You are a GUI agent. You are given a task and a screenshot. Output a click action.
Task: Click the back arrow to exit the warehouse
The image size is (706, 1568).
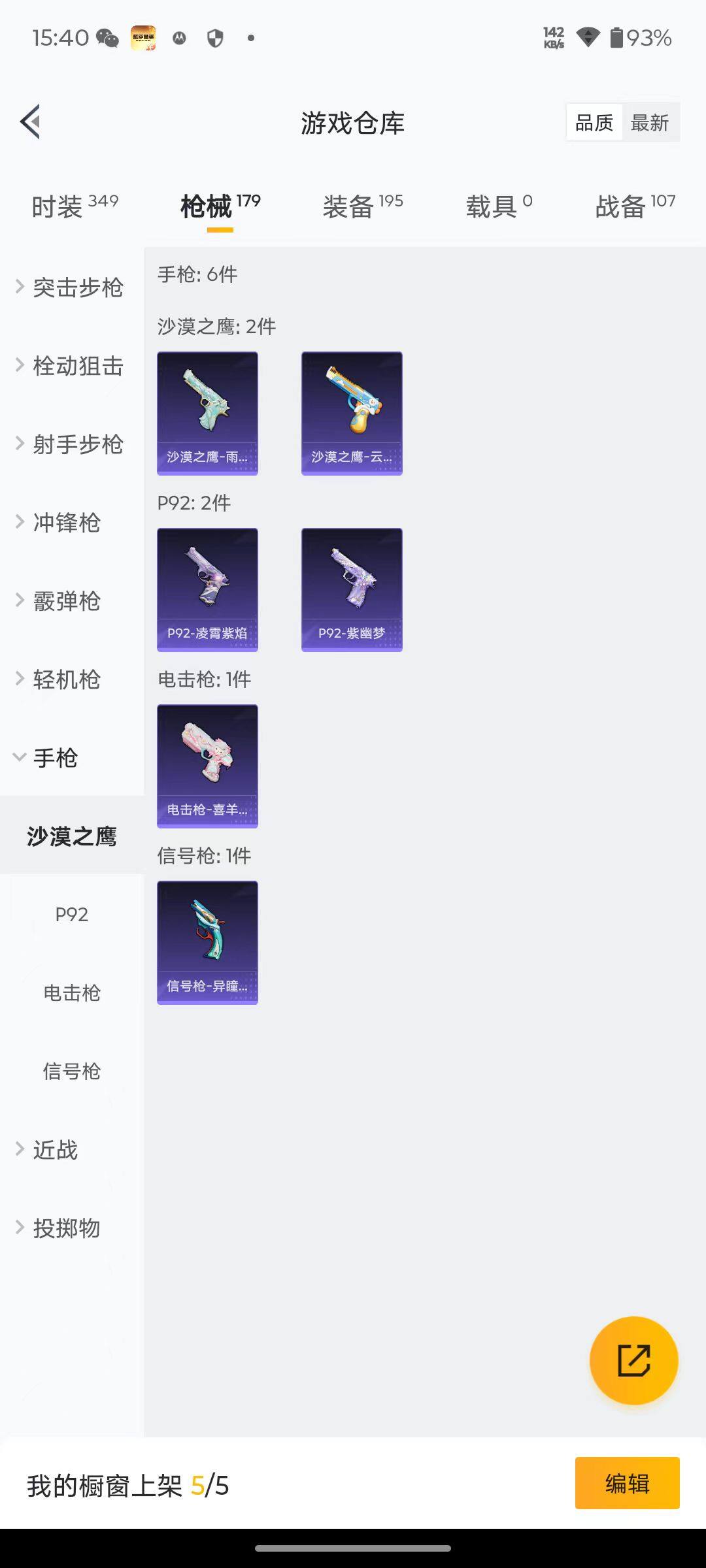[x=29, y=122]
